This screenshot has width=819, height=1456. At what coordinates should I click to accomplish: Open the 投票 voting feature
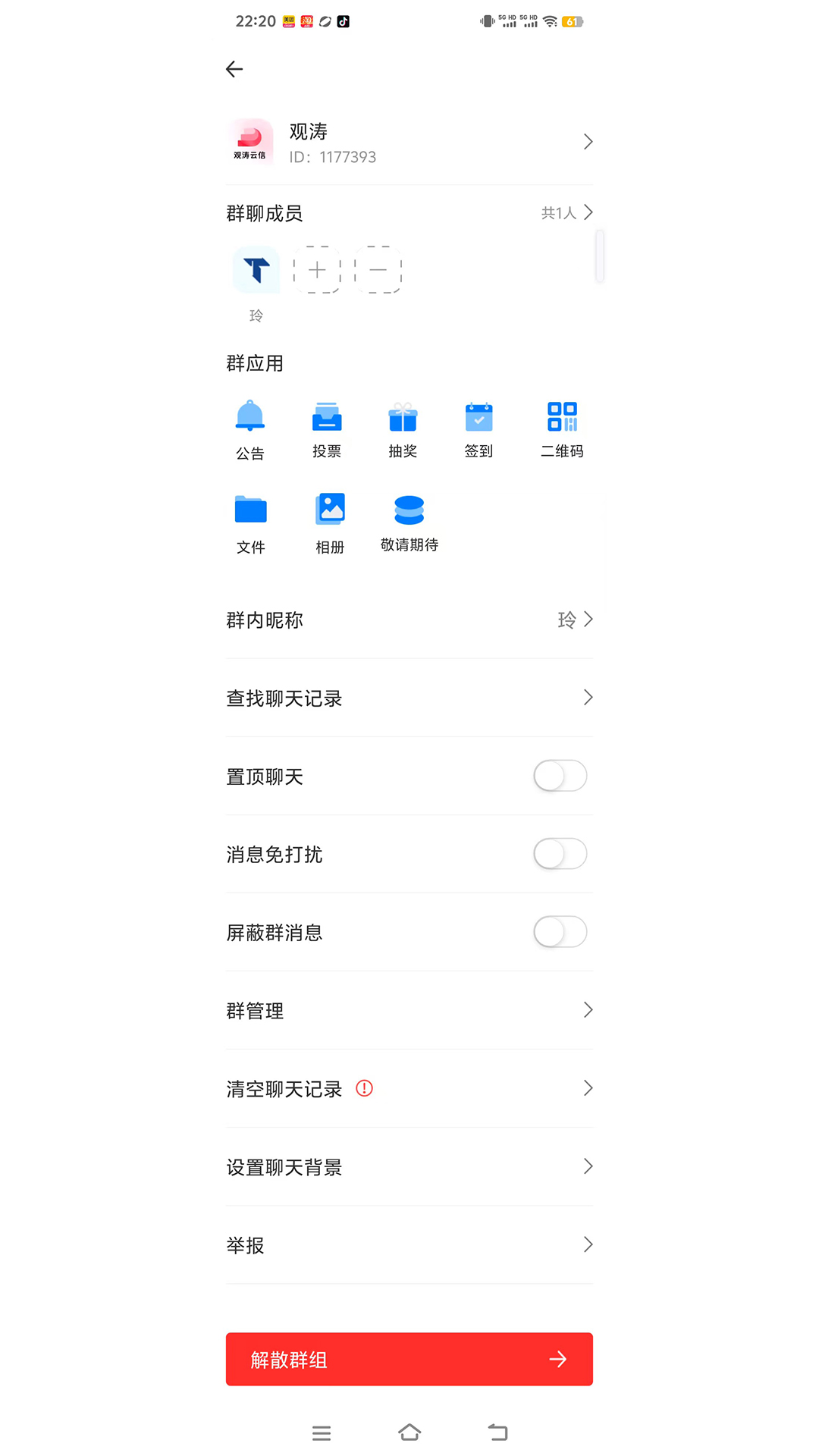326,428
